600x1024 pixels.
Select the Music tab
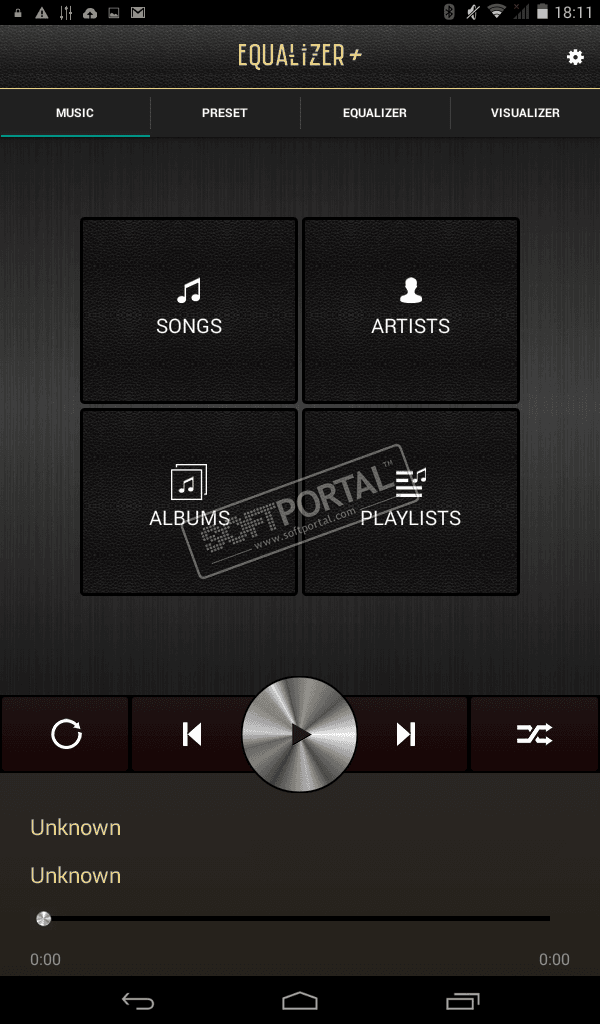click(x=75, y=113)
